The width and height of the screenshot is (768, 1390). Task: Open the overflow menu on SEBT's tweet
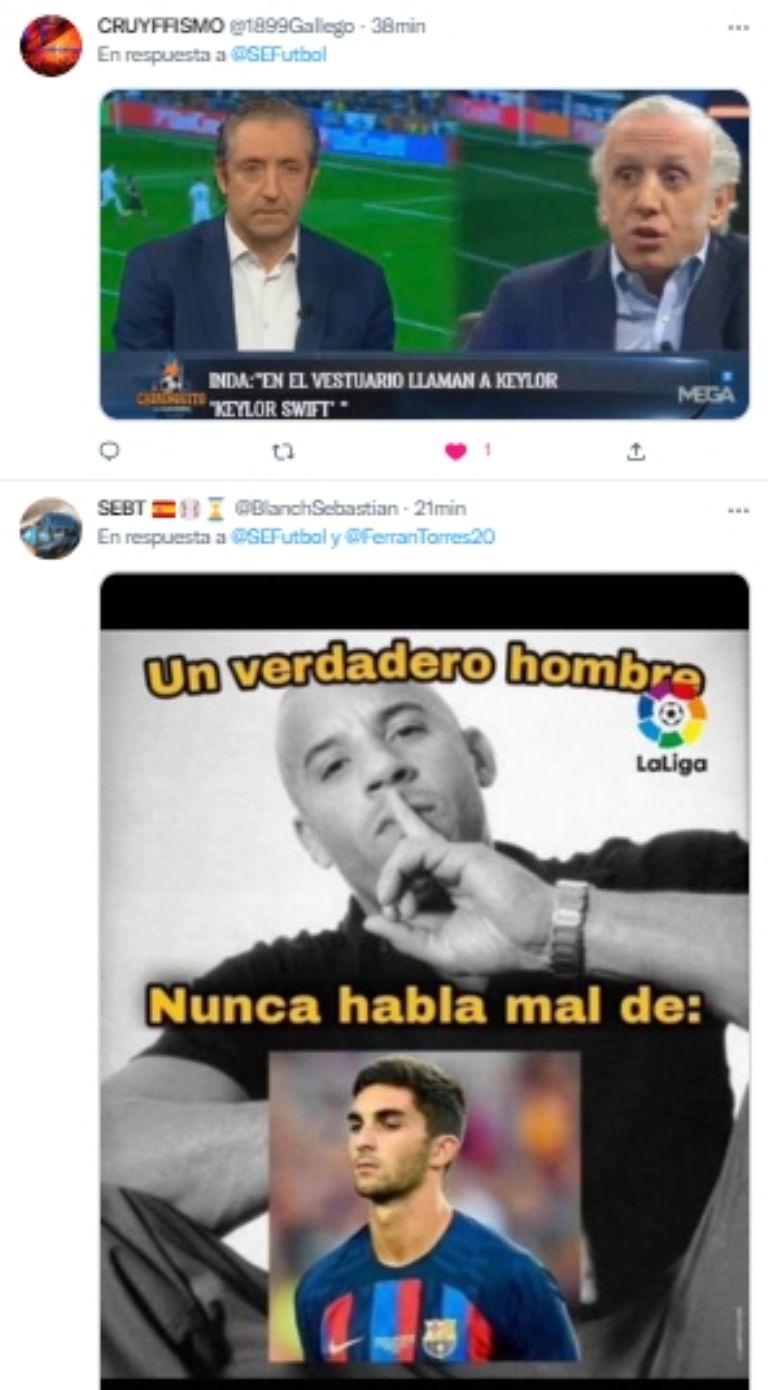[738, 510]
